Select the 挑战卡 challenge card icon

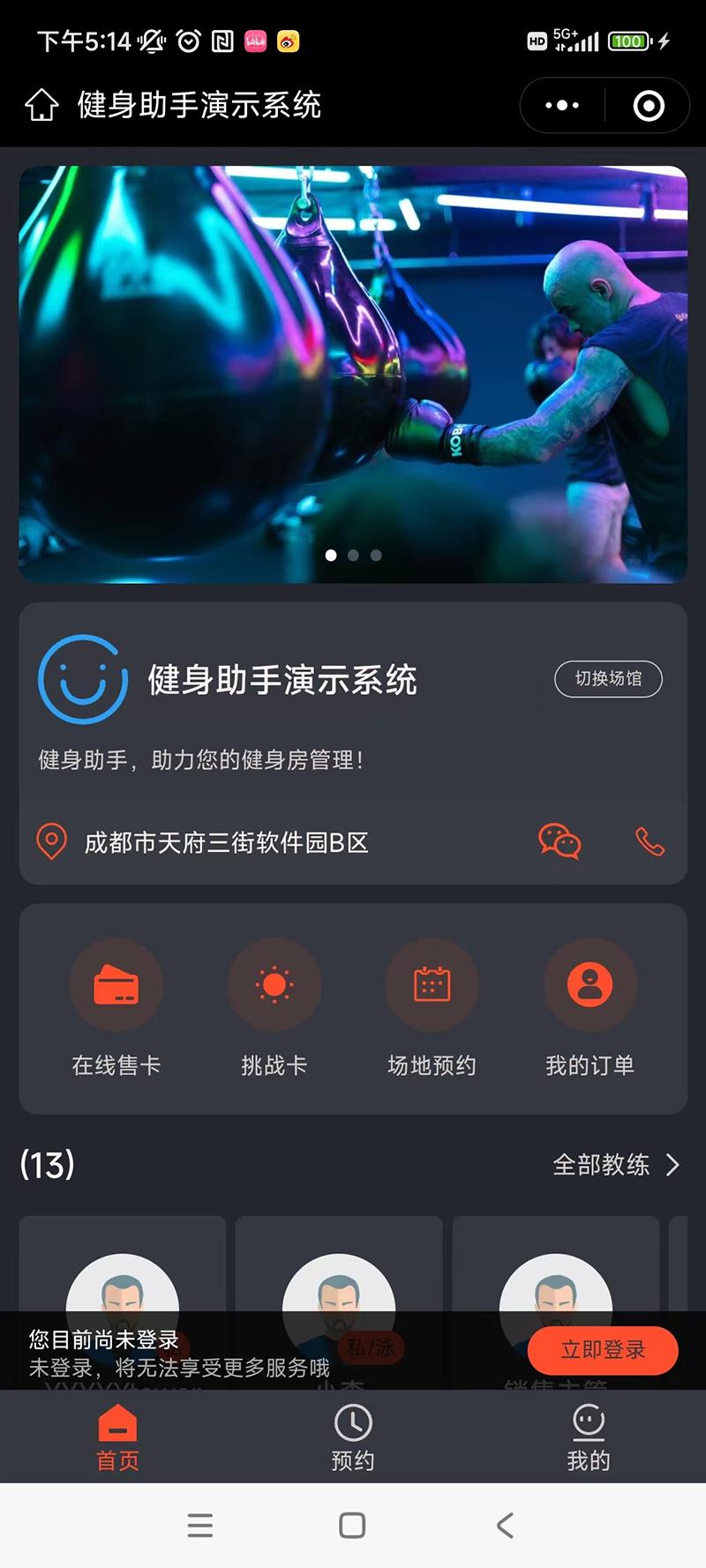click(x=274, y=985)
